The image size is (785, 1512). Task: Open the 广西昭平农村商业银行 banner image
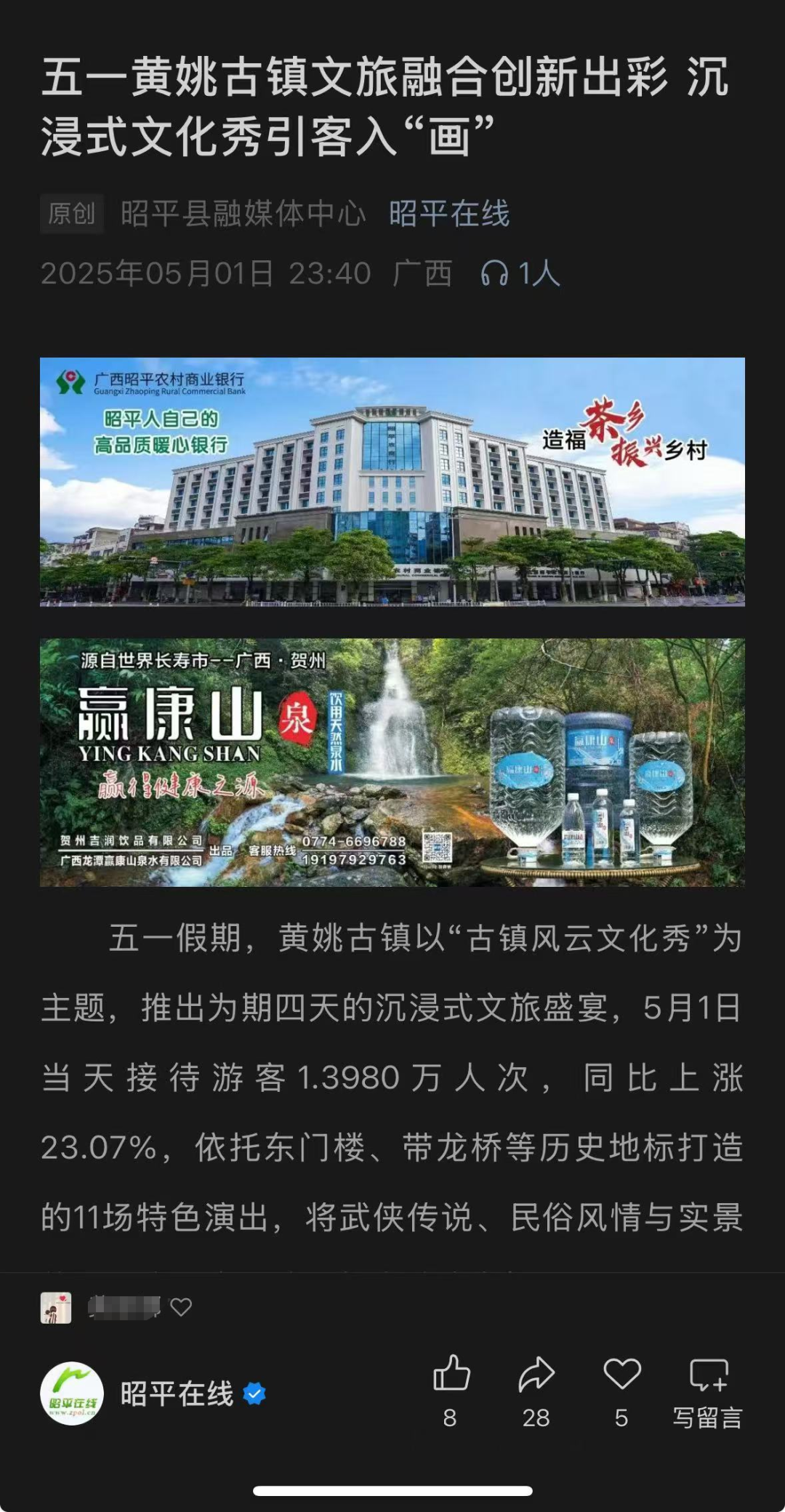coord(392,481)
